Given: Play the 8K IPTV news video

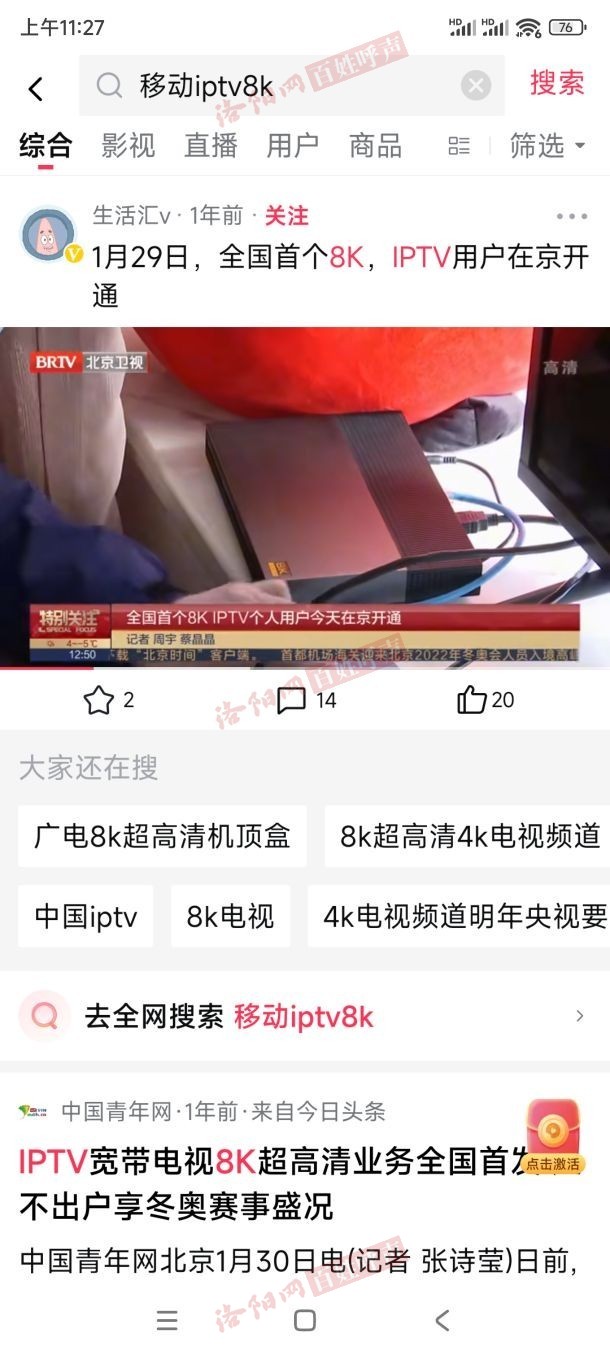Looking at the screenshot, I should coord(305,497).
